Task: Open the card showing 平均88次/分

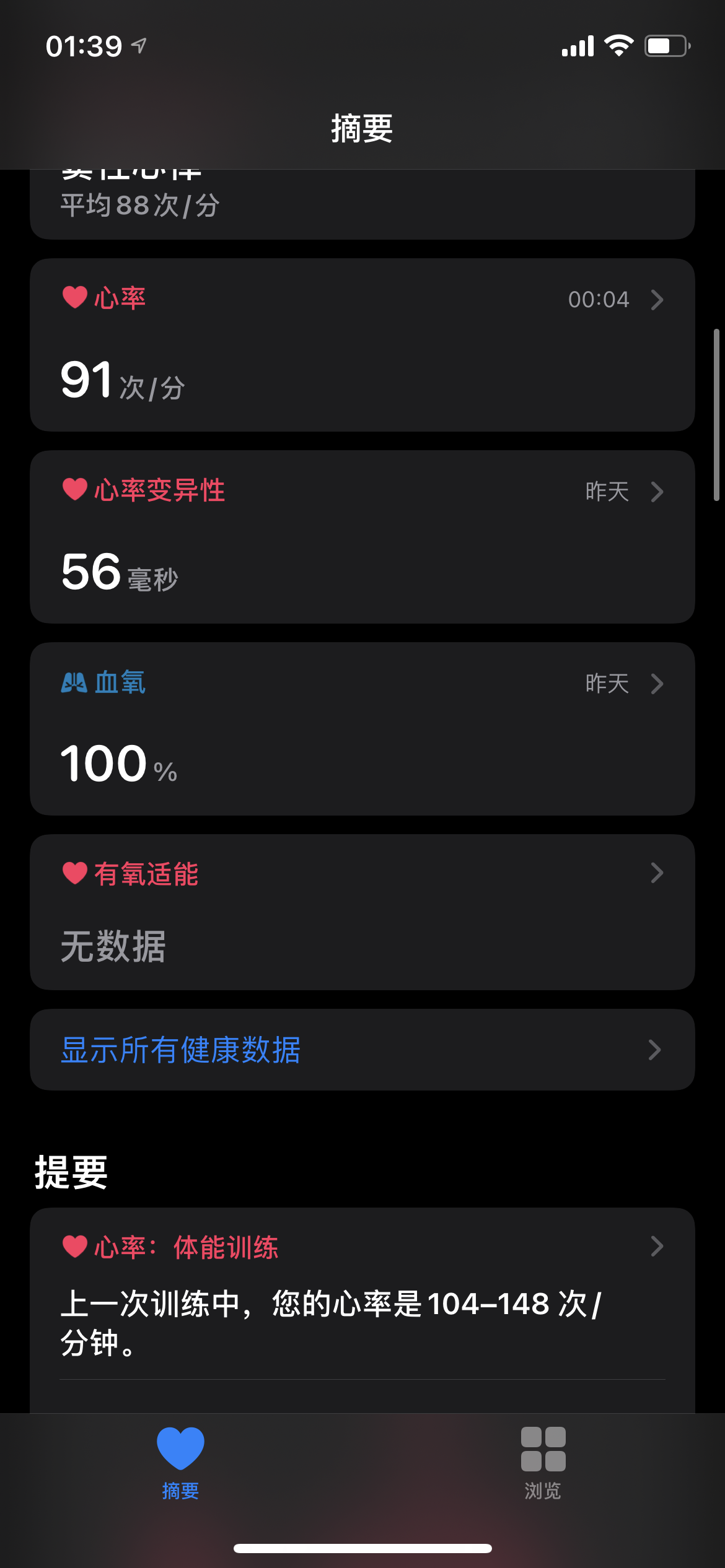Action: 362,206
